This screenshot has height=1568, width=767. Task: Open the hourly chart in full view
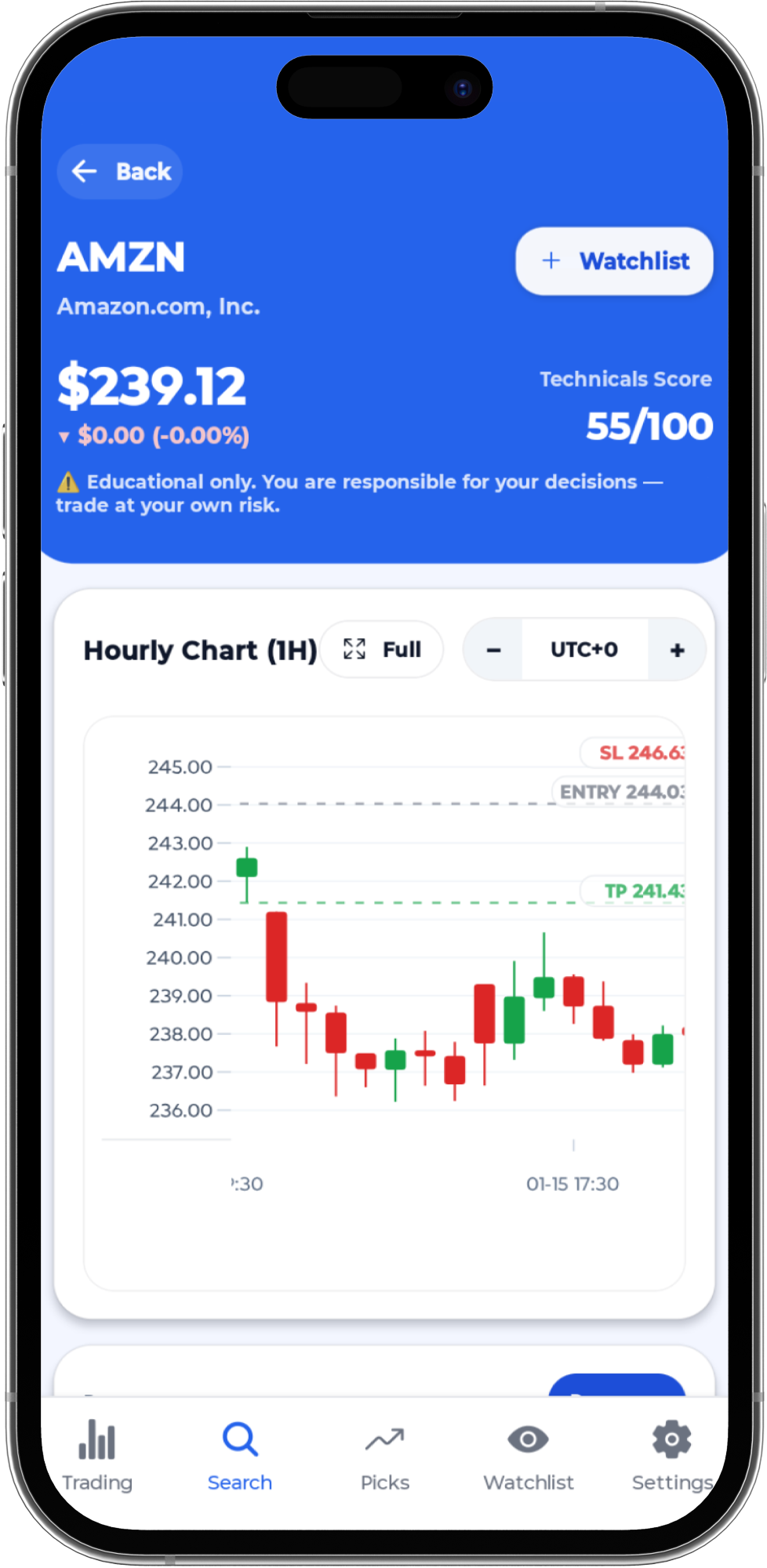tap(382, 649)
